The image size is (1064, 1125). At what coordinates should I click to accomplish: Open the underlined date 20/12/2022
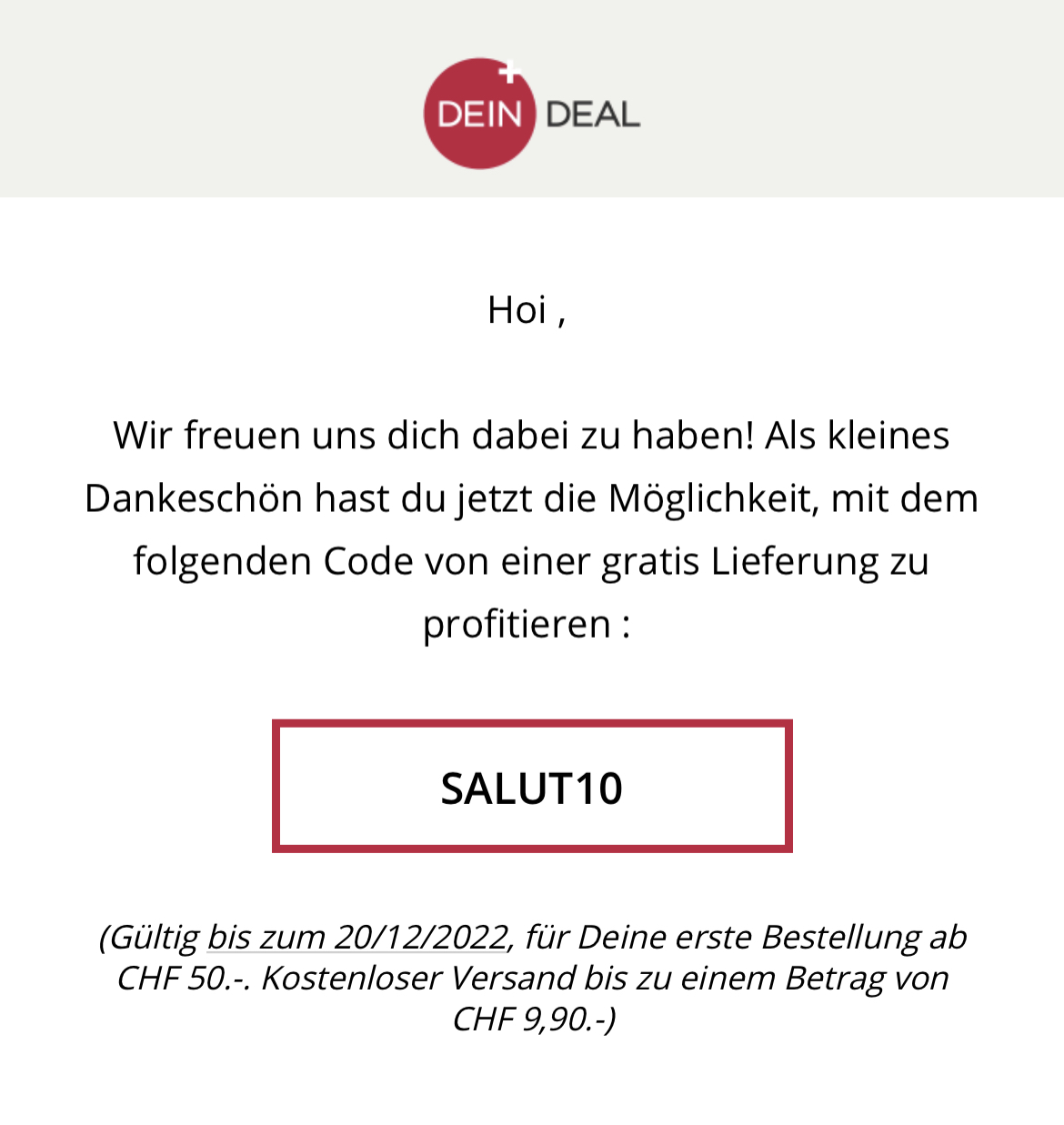420,937
